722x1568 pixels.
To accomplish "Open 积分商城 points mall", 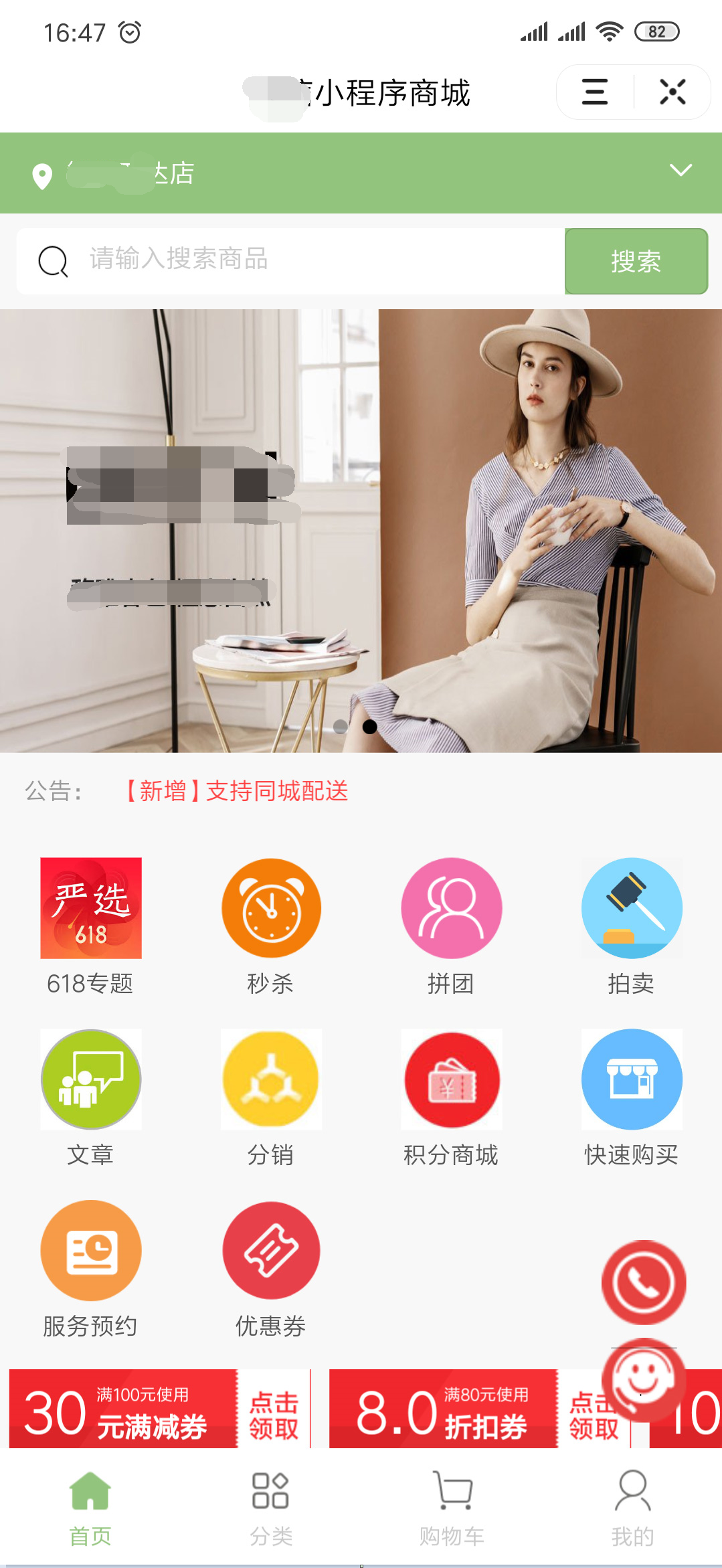I will (x=451, y=1096).
